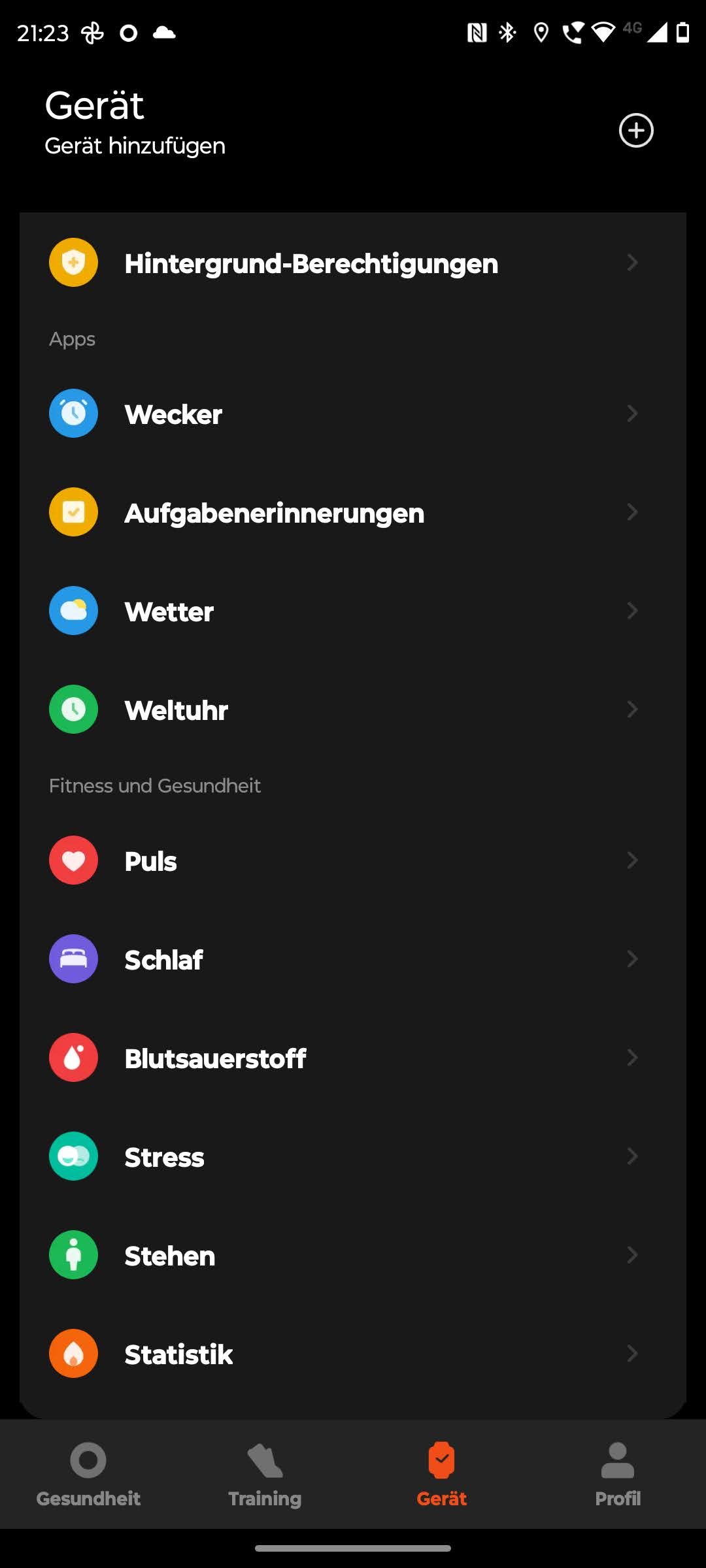Tap the plus icon to add device
706x1568 pixels.
(635, 131)
